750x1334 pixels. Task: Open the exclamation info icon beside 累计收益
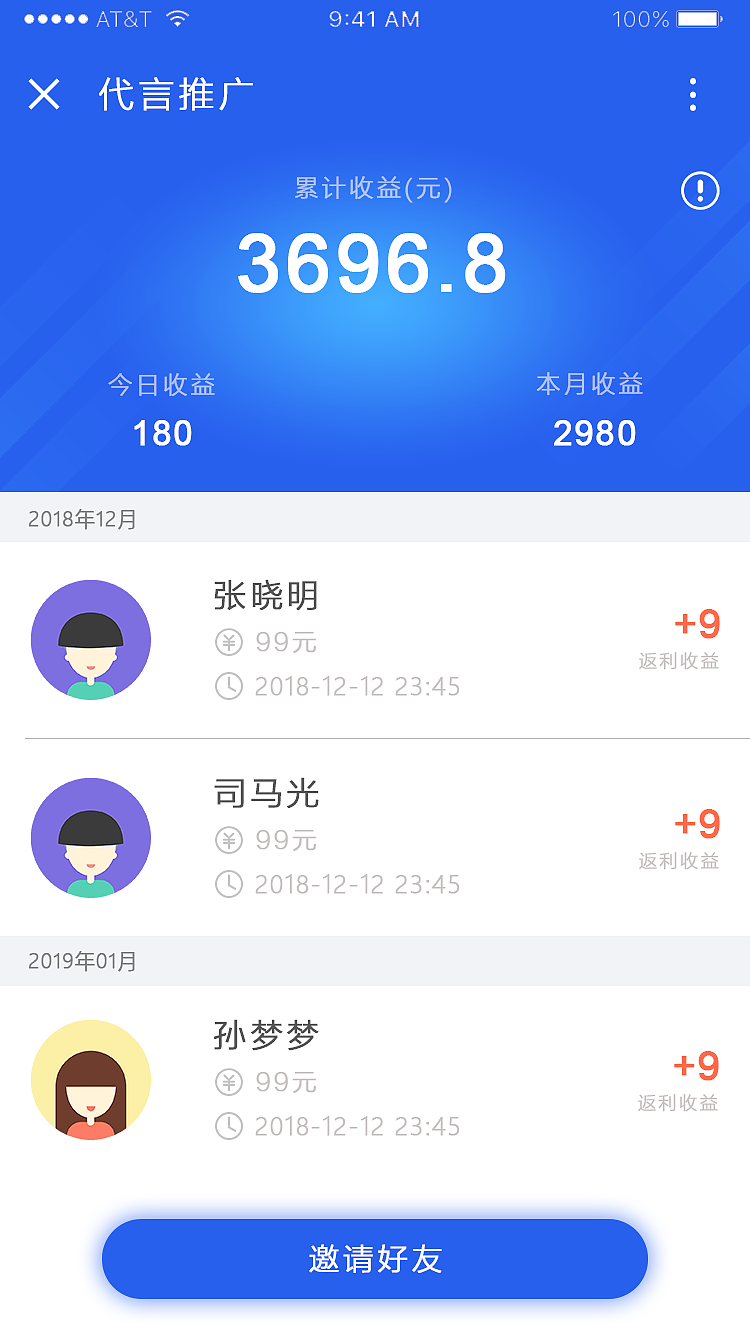click(x=699, y=190)
